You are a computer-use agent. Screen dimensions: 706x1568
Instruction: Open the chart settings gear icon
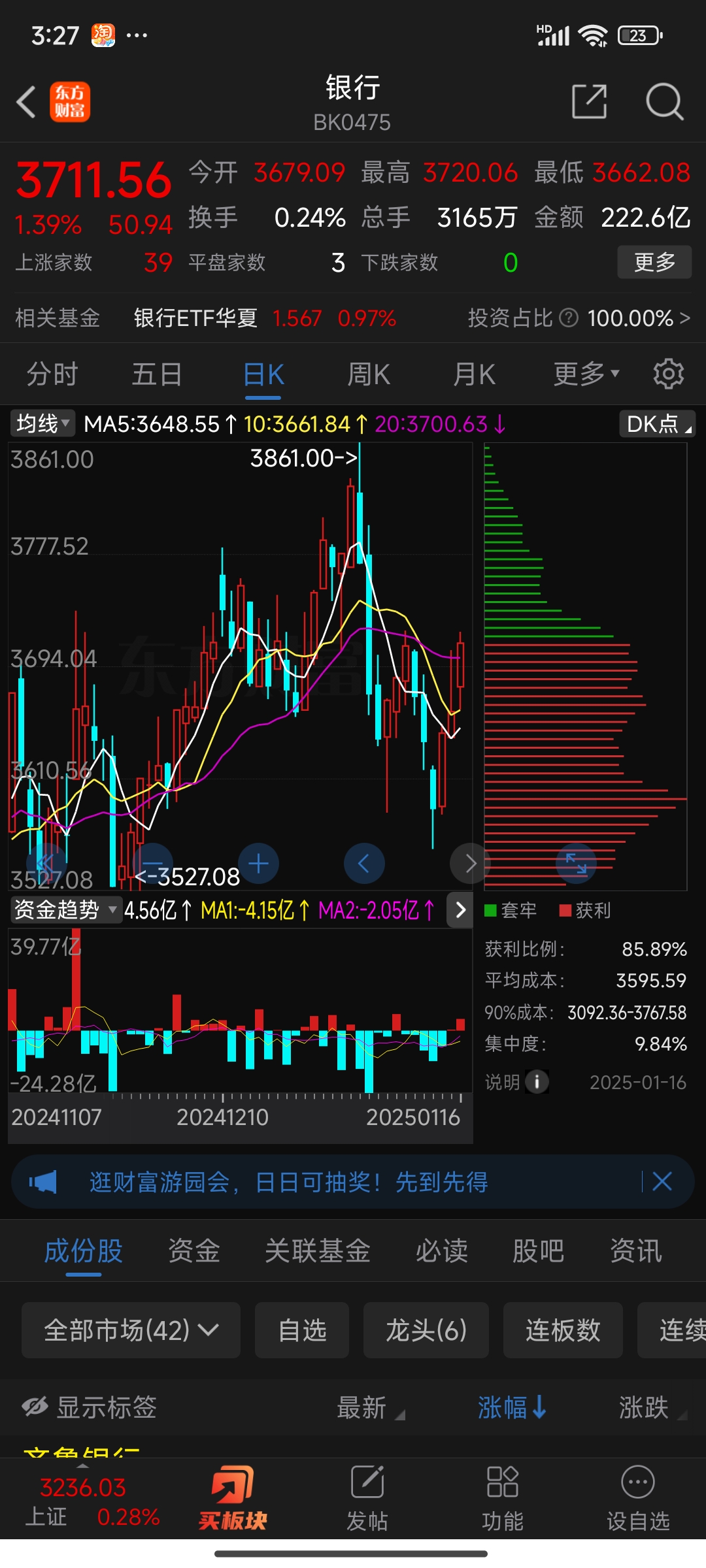click(668, 373)
